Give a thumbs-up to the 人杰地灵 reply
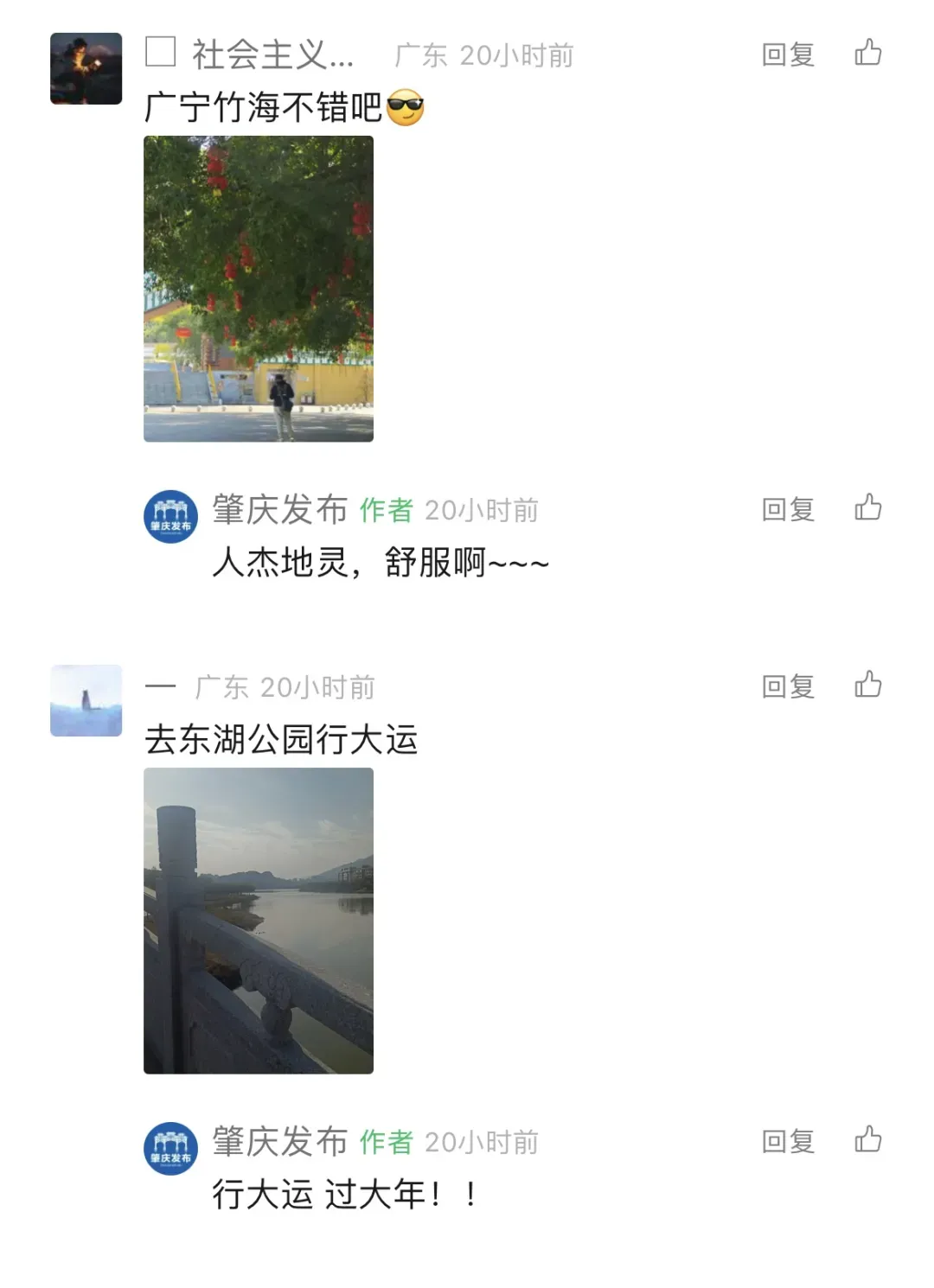934x1288 pixels. coord(867,507)
